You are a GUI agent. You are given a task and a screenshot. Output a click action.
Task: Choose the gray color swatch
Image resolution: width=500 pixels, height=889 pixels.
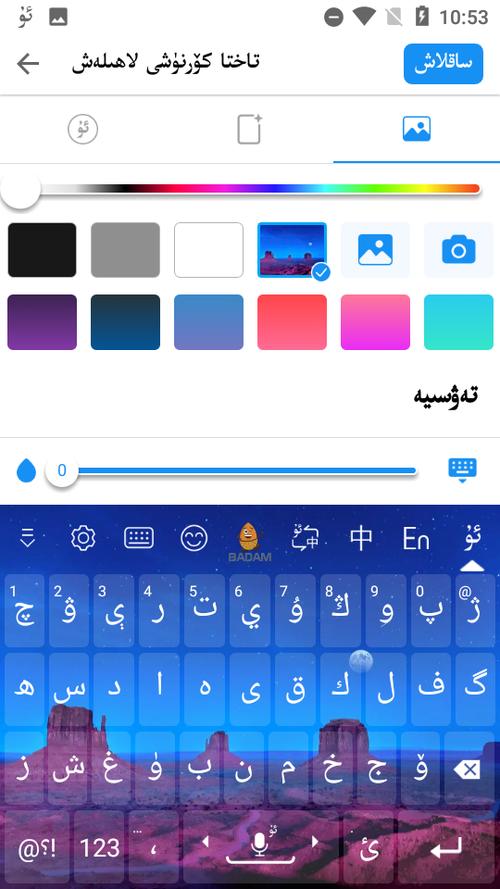125,250
